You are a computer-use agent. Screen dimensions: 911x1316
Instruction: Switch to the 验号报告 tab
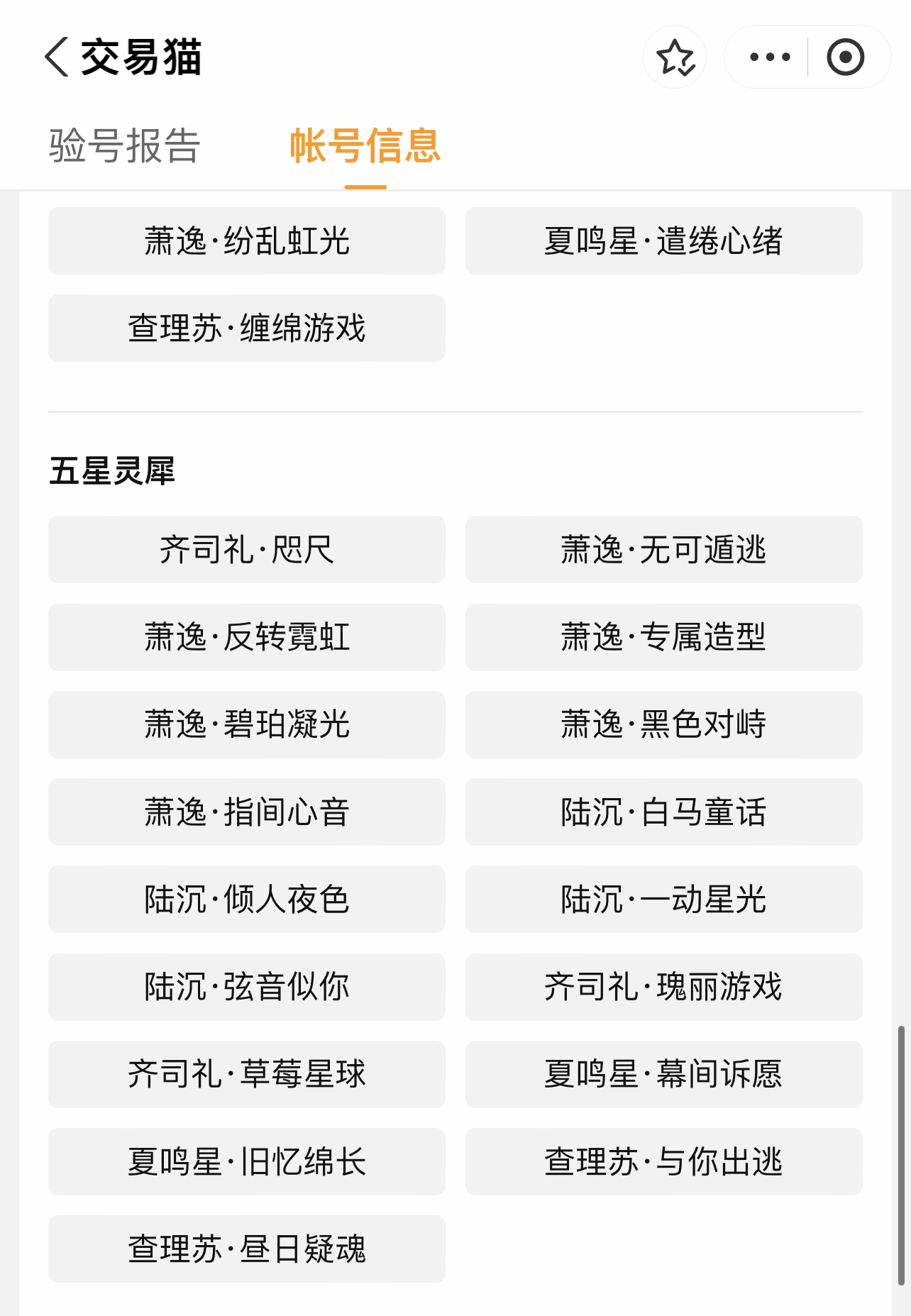pos(125,146)
